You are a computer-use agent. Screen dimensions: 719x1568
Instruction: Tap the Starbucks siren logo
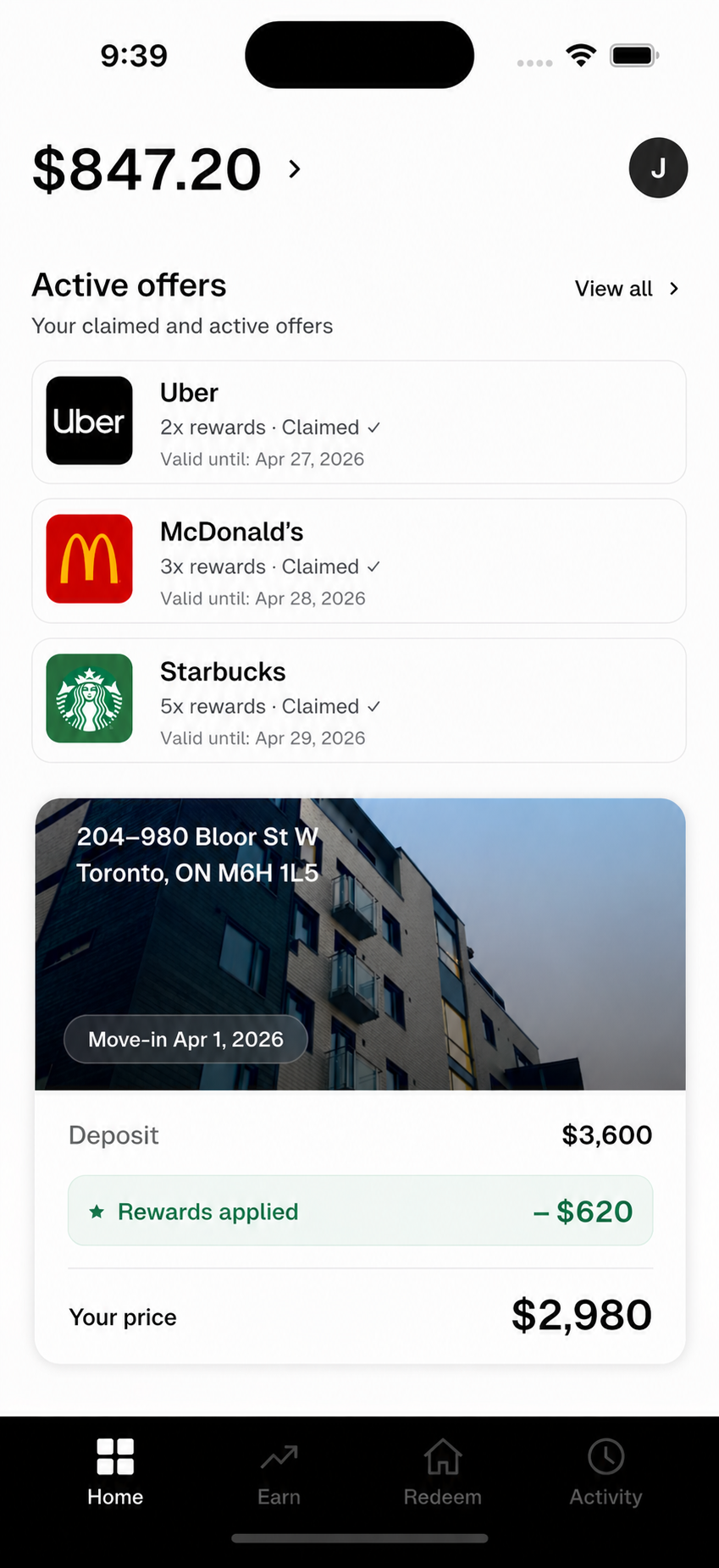pos(89,699)
